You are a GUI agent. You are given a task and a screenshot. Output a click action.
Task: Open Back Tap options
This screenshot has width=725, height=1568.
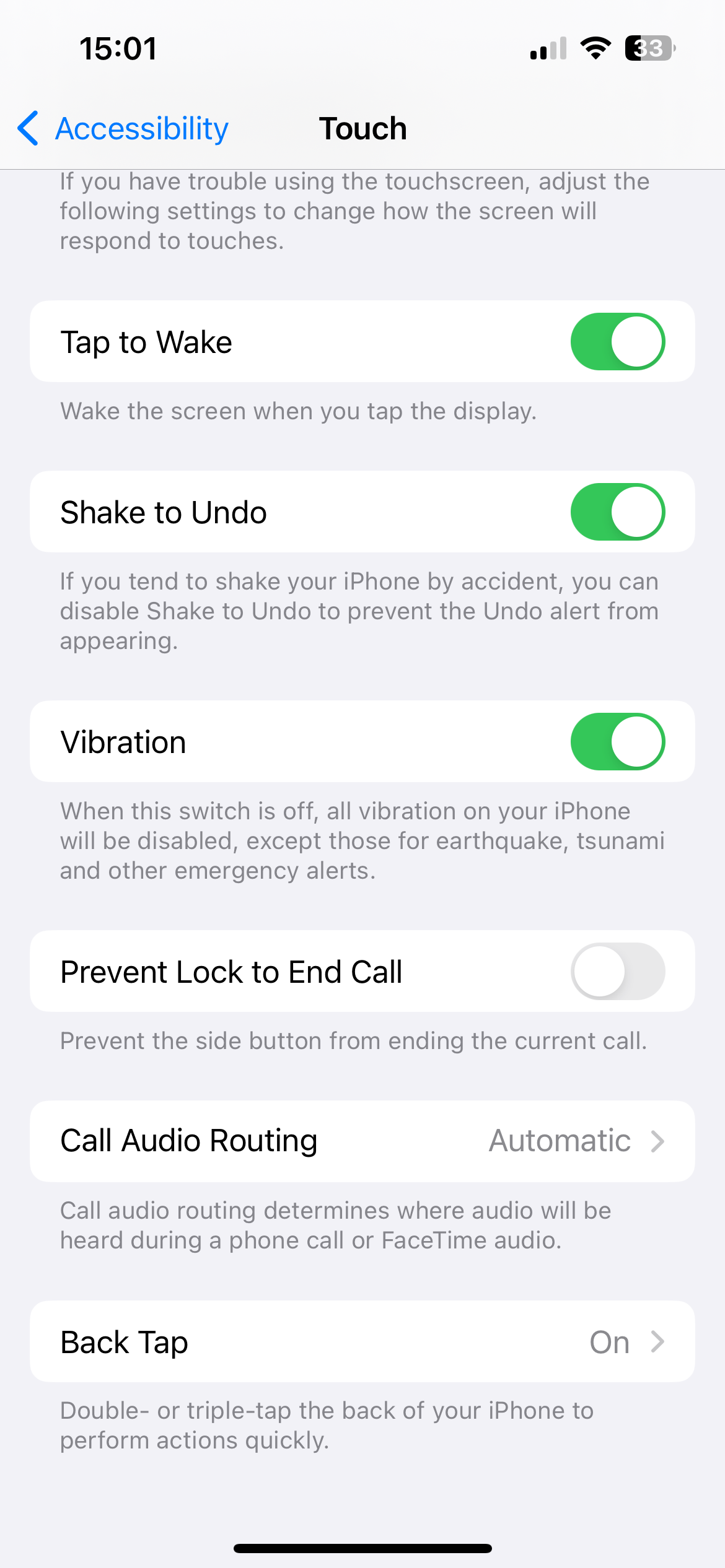coord(362,1342)
